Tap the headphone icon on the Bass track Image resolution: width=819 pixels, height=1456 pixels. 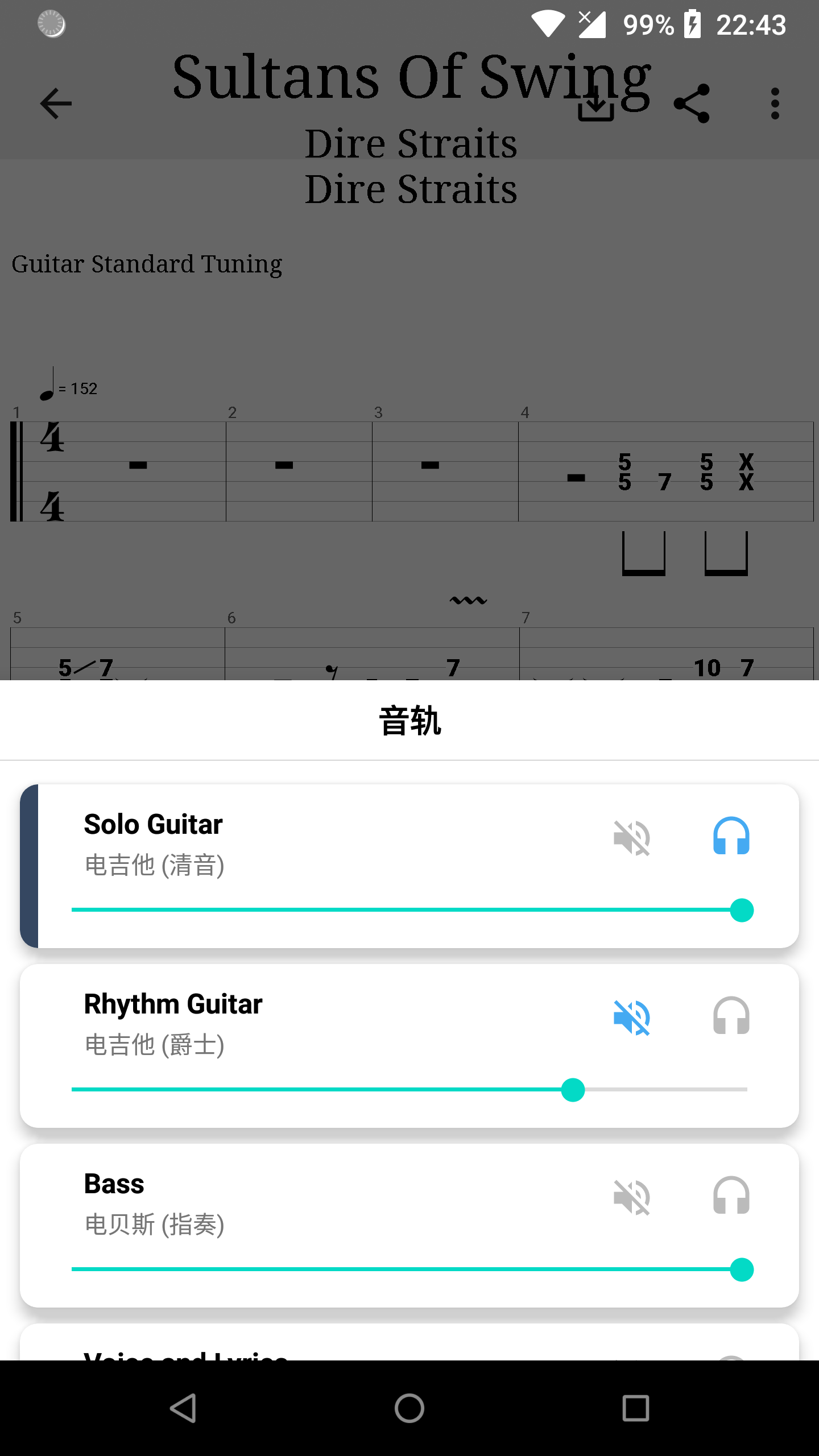731,1196
